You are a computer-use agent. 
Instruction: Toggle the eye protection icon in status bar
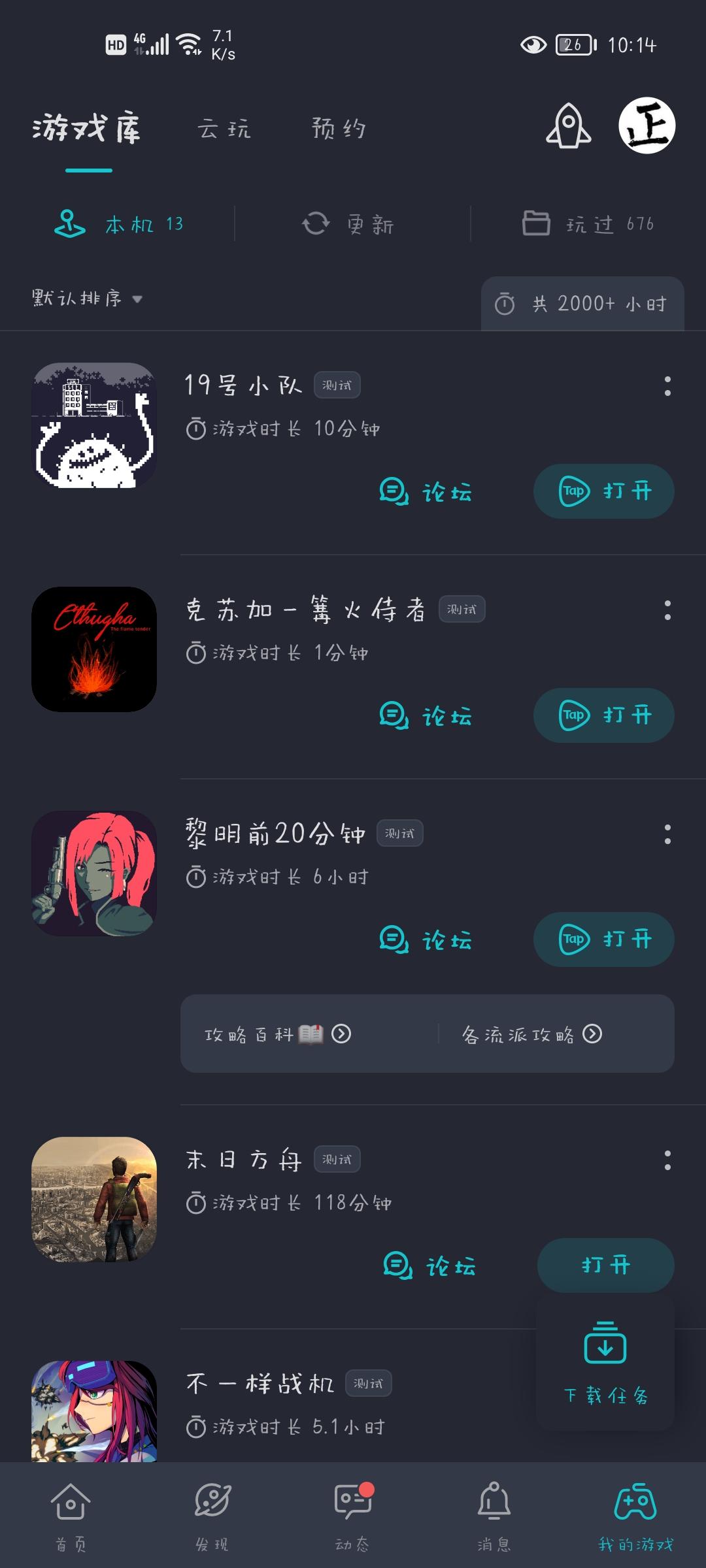pos(533,44)
